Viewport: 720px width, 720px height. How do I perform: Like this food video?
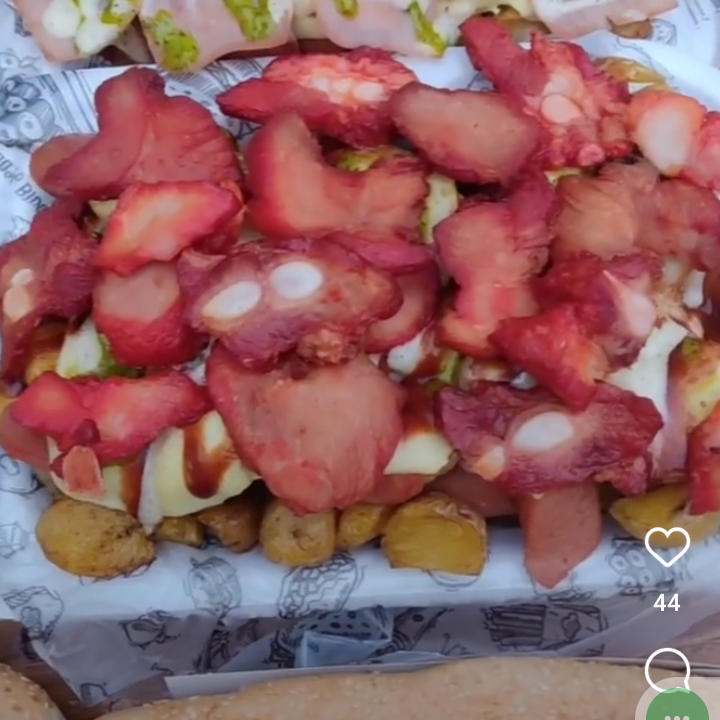(667, 546)
